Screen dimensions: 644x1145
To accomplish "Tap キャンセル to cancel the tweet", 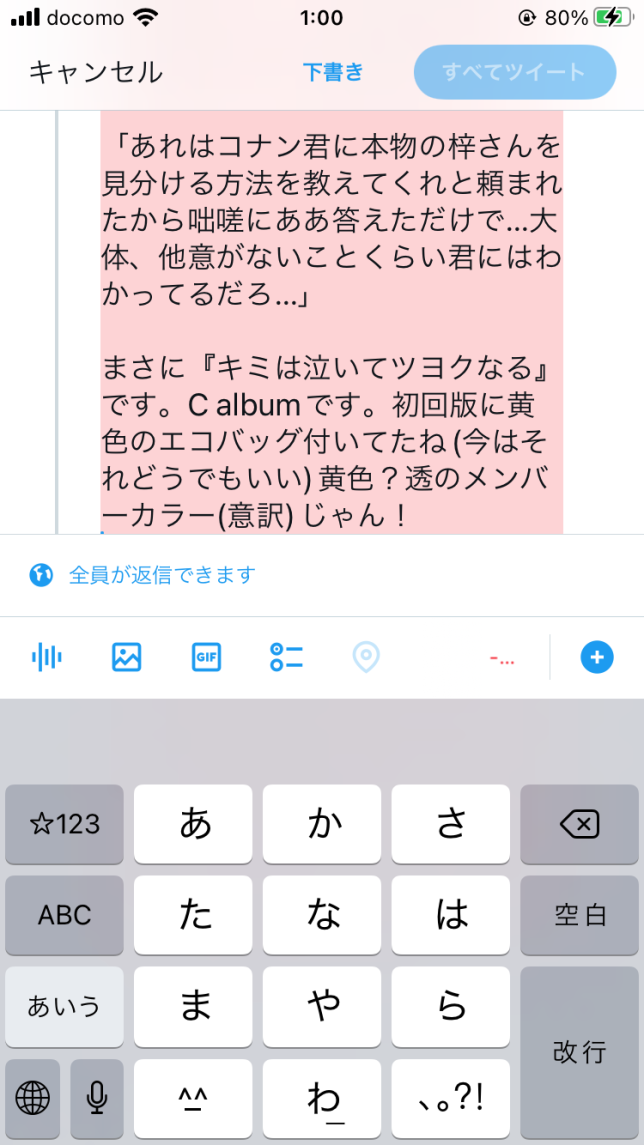I will click(96, 72).
